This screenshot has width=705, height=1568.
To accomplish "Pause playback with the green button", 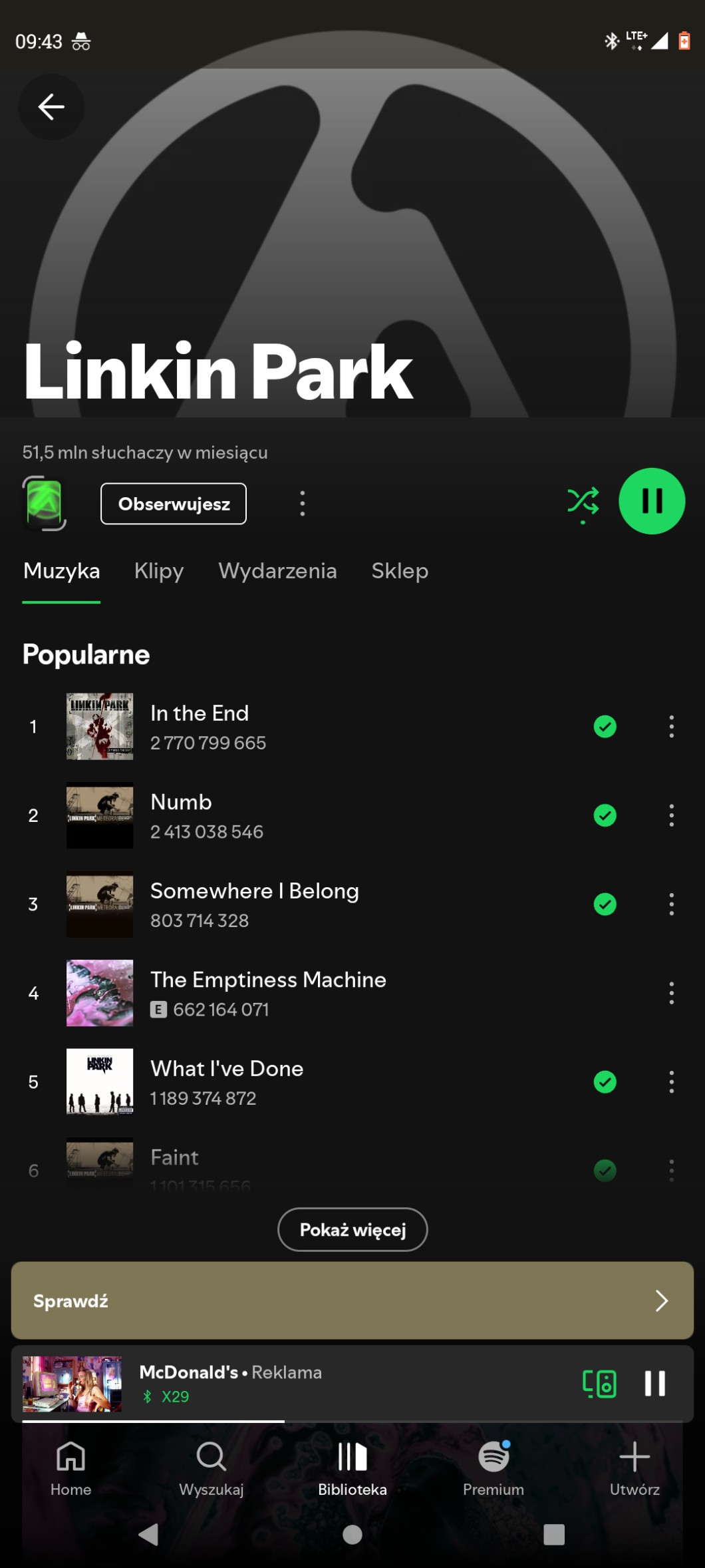I will (651, 501).
